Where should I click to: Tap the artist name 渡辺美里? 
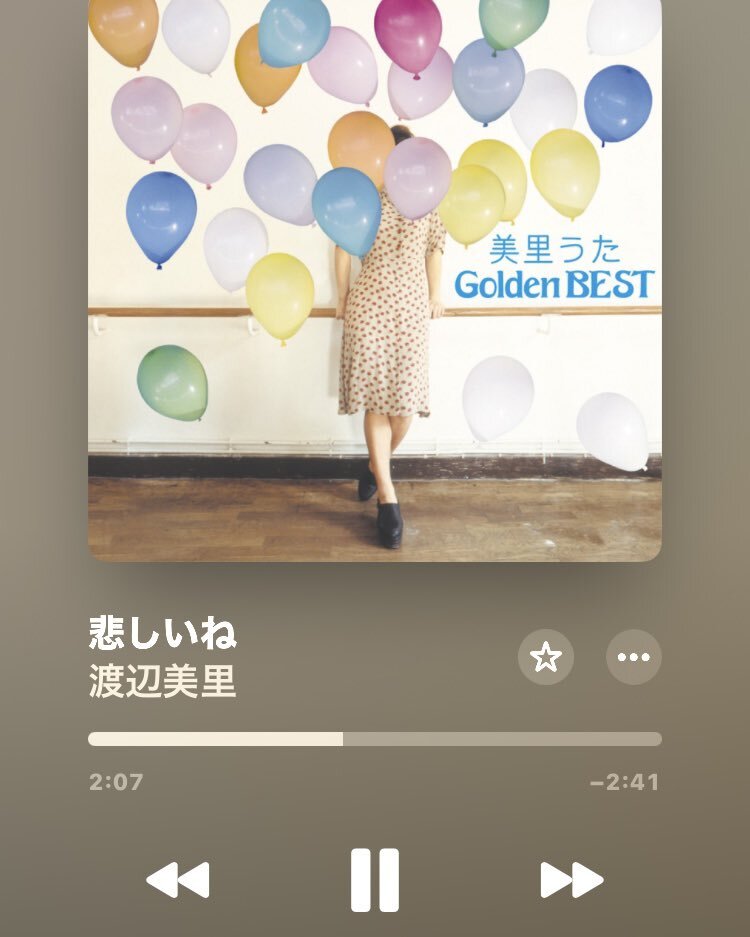[x=162, y=682]
